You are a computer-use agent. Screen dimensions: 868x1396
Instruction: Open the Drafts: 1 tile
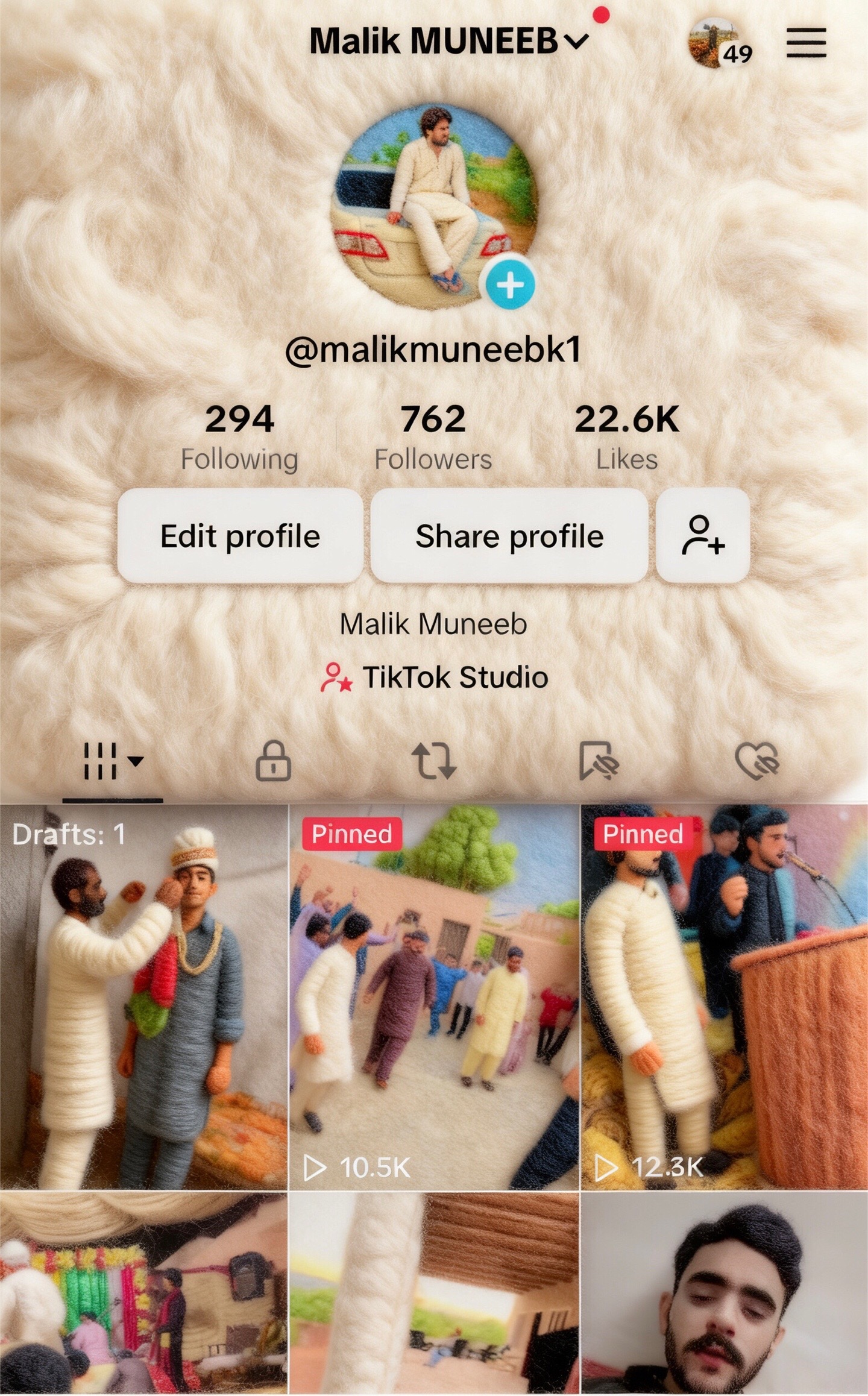(x=143, y=997)
